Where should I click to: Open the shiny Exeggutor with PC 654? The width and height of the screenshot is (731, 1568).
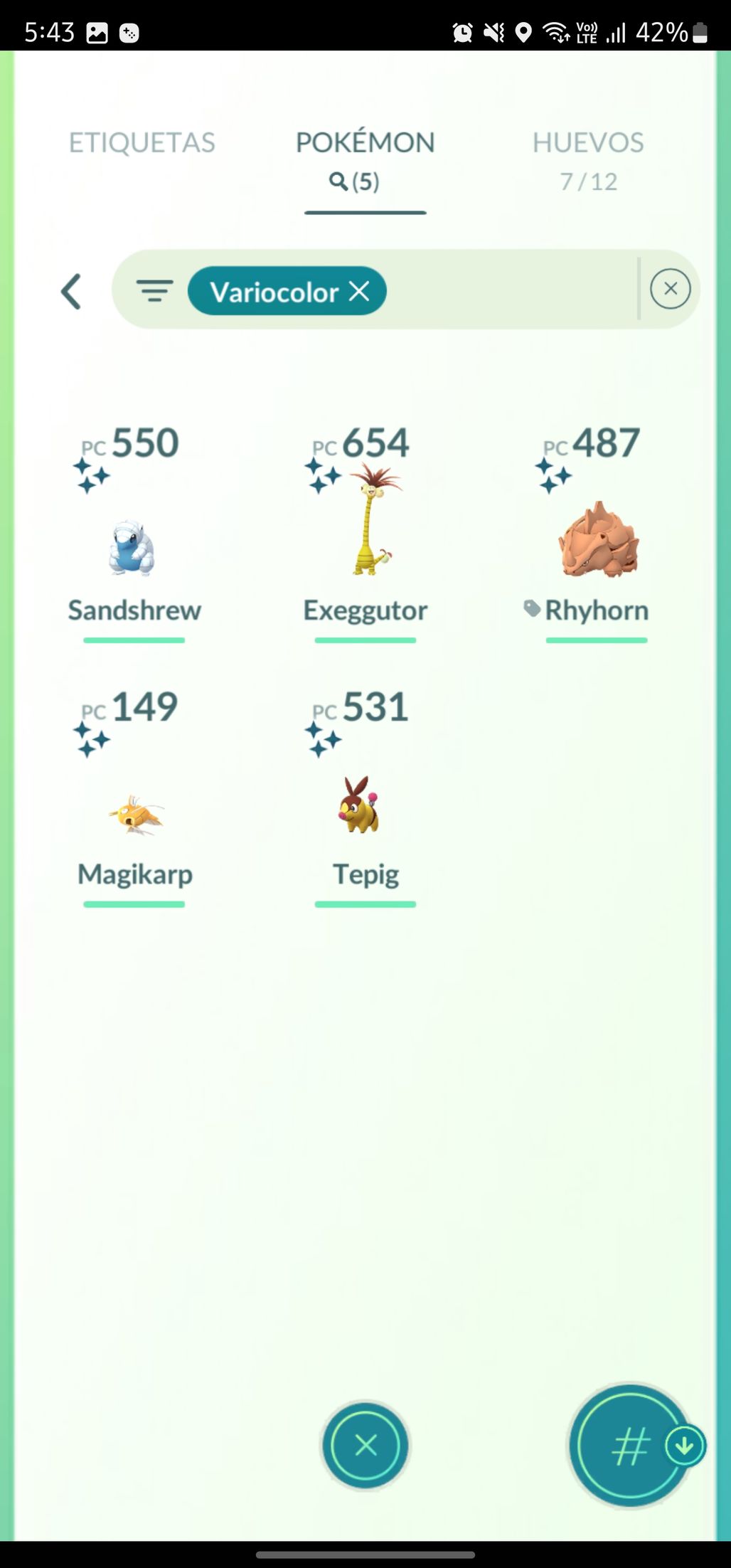tap(365, 526)
